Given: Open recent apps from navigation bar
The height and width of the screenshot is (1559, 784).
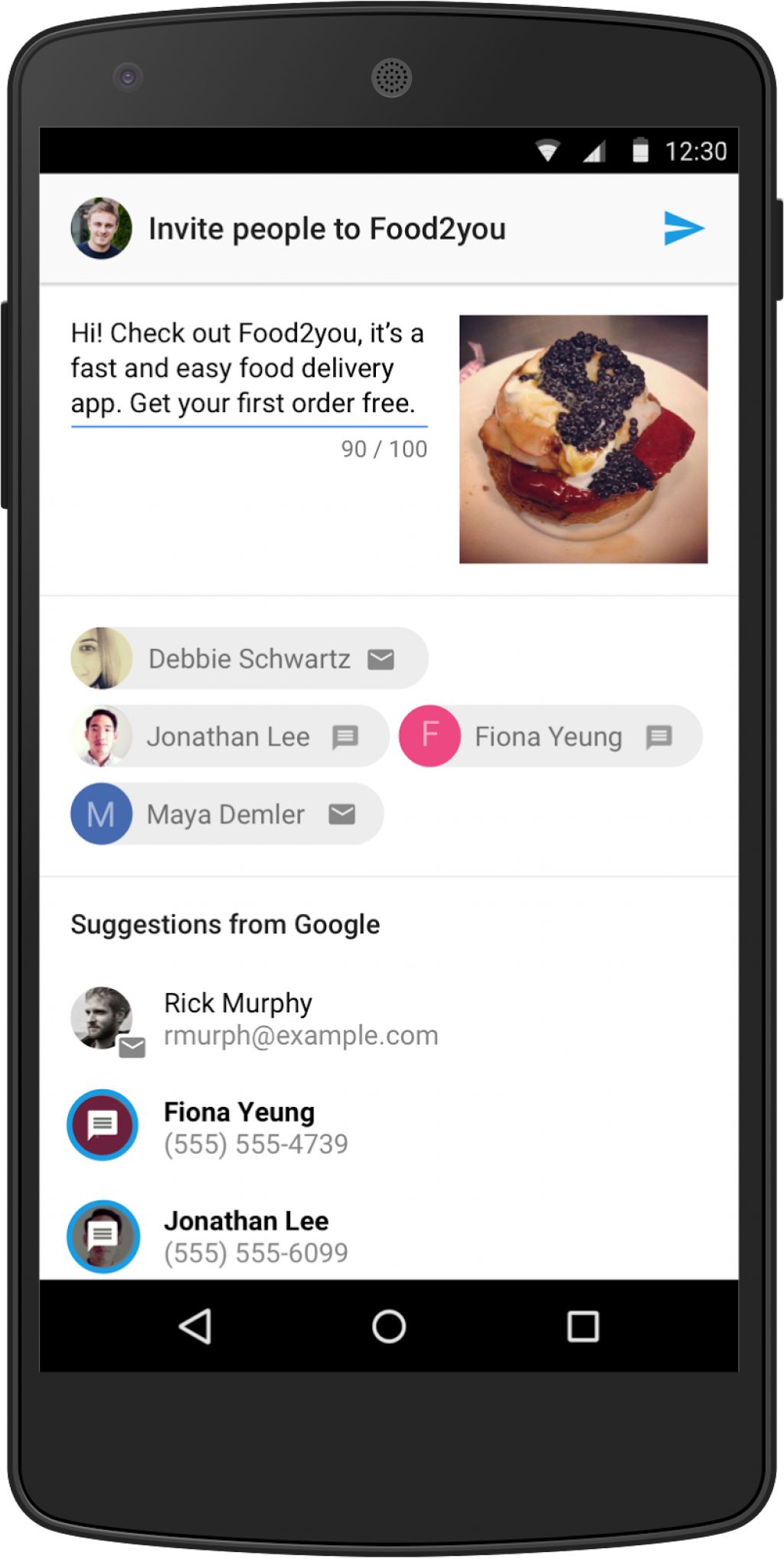Looking at the screenshot, I should [x=583, y=1326].
